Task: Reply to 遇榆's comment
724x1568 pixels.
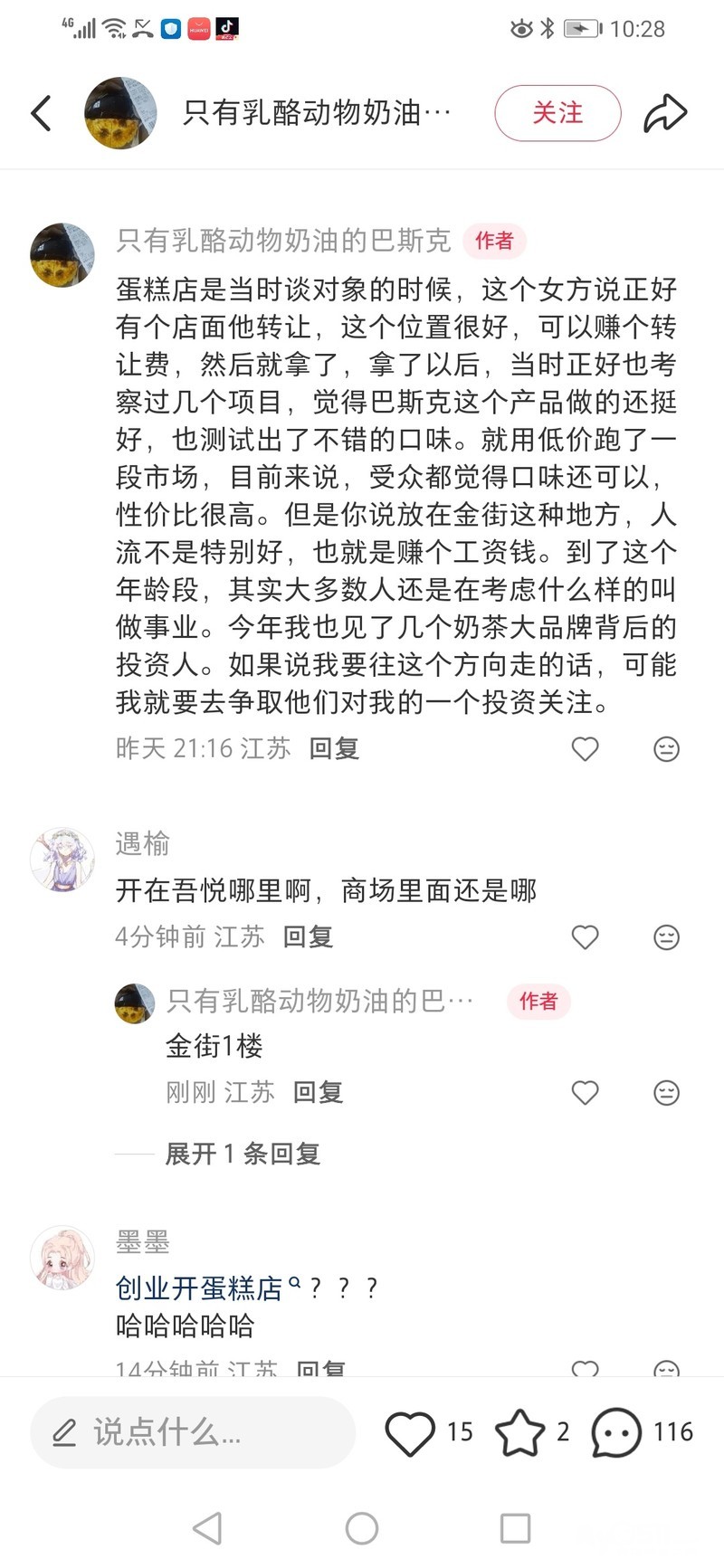Action: (x=308, y=936)
